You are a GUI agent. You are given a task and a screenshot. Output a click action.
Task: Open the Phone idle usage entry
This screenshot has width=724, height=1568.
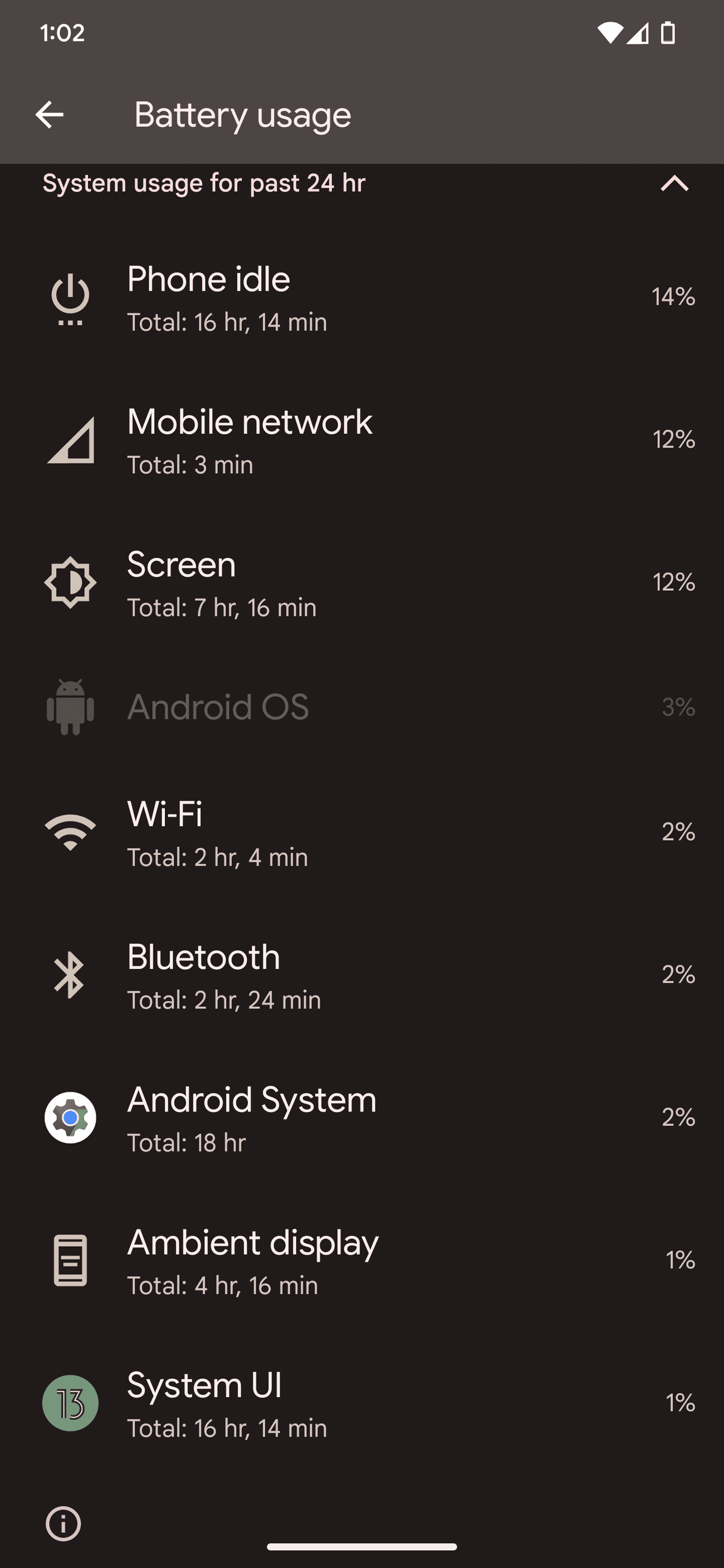pos(361,299)
